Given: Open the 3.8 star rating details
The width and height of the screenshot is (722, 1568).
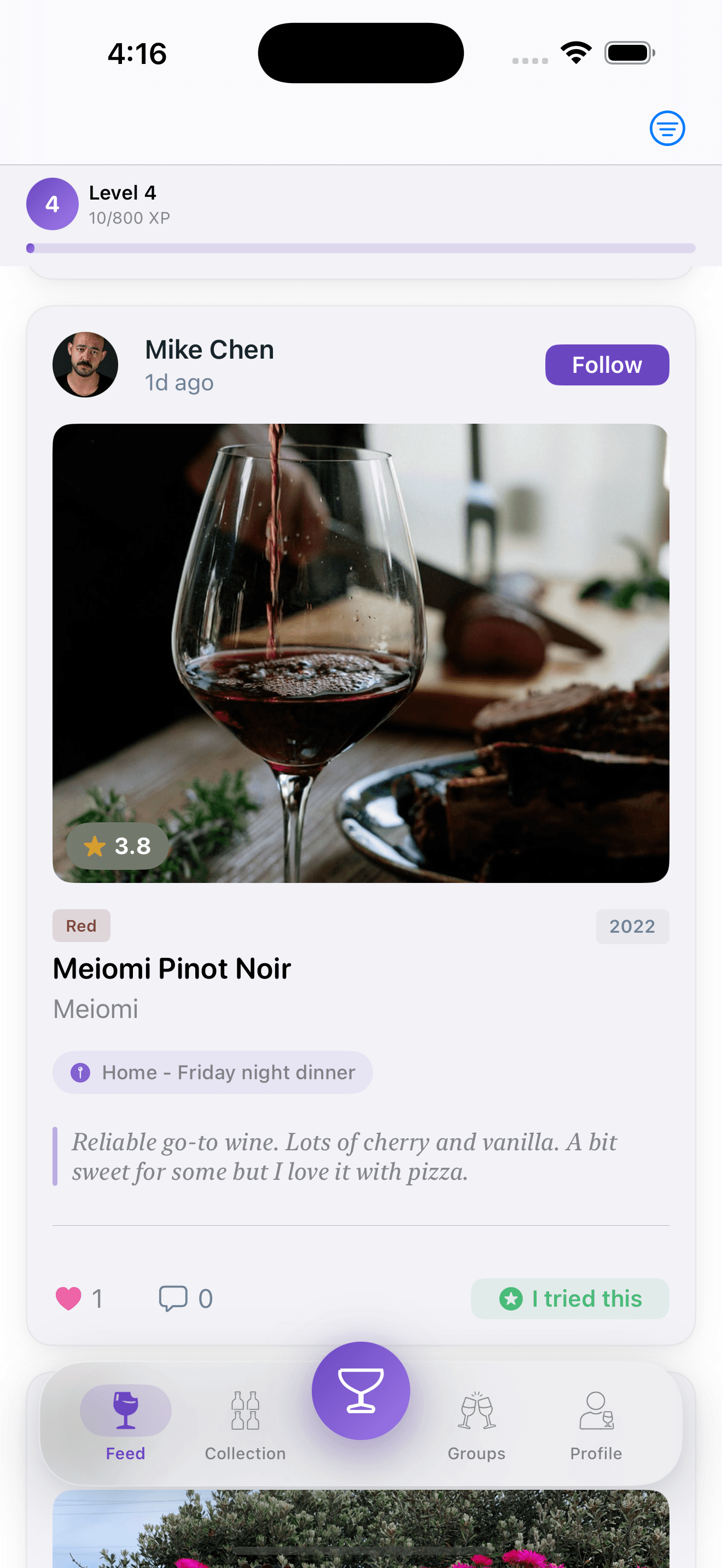Looking at the screenshot, I should point(117,845).
